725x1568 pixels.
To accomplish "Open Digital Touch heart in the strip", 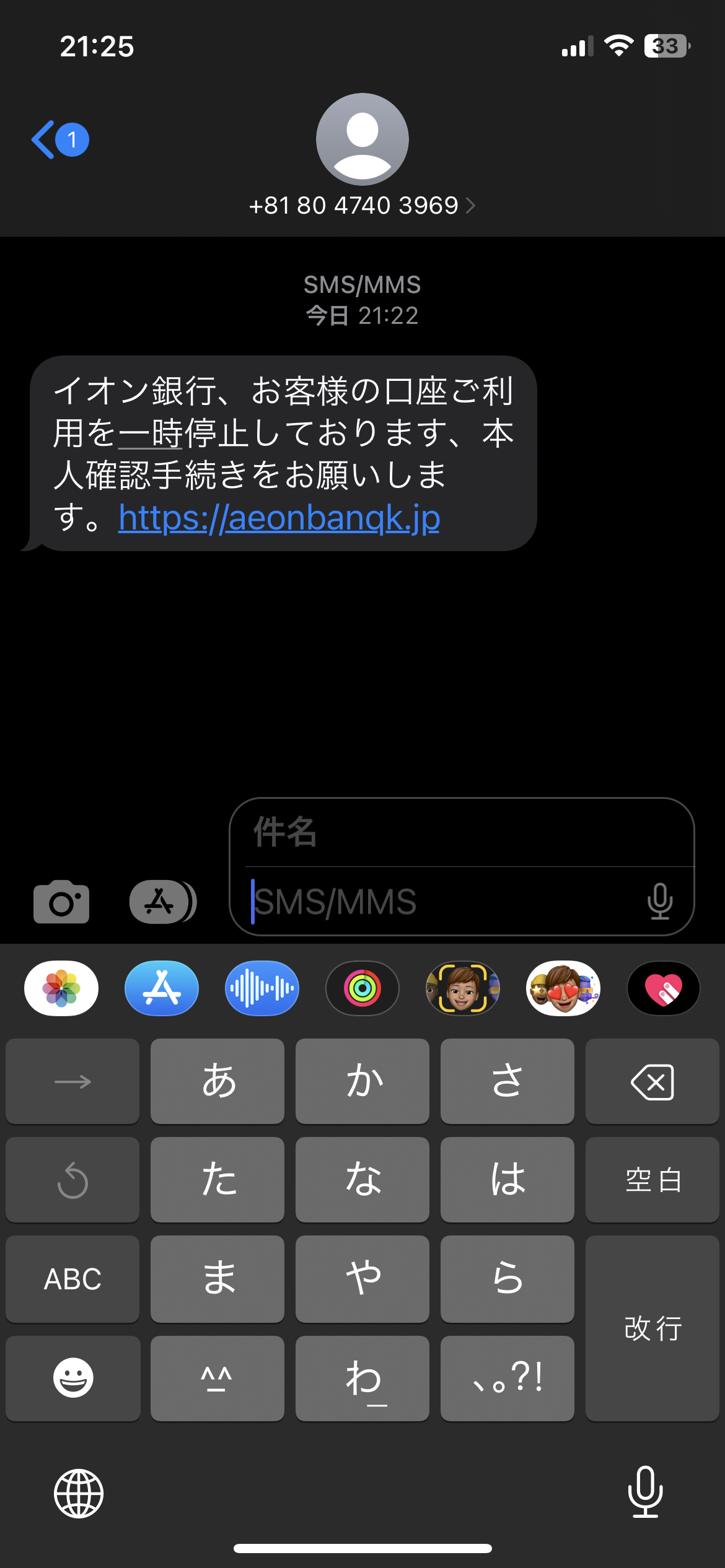I will pyautogui.click(x=664, y=988).
